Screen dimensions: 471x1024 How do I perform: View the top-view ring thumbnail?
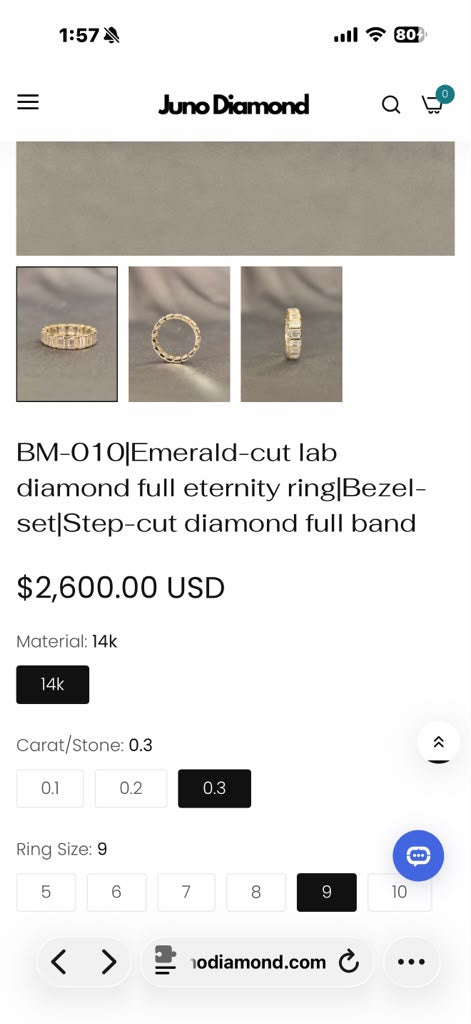(179, 334)
